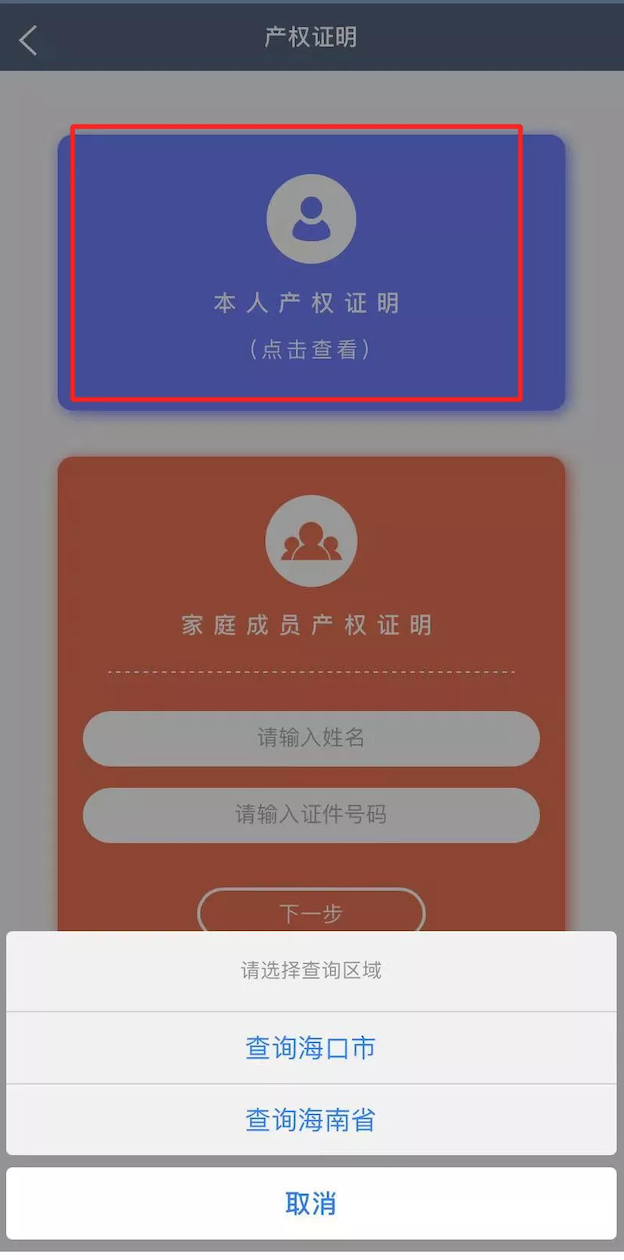Focus the 请输入证件号码 field

pos(311,815)
